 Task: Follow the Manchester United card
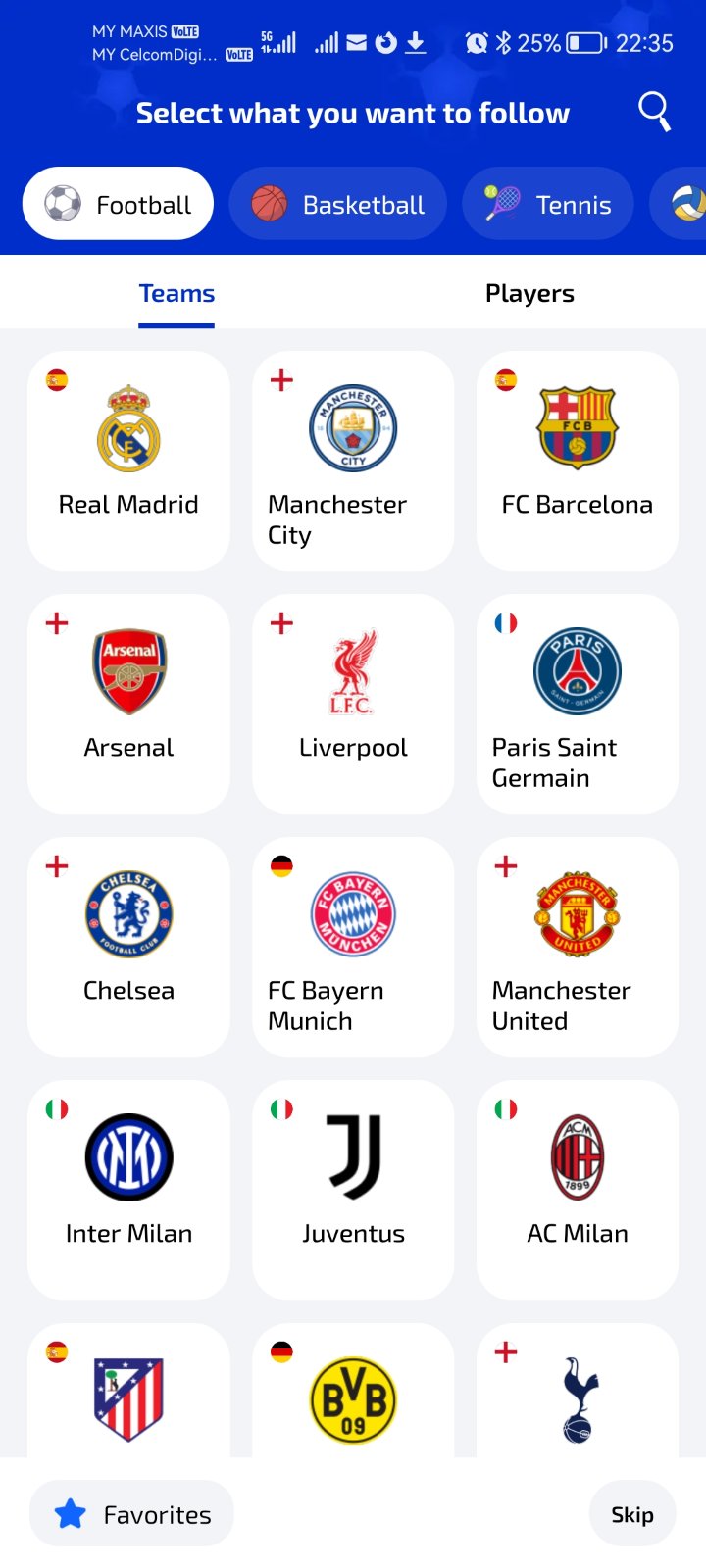click(x=577, y=947)
